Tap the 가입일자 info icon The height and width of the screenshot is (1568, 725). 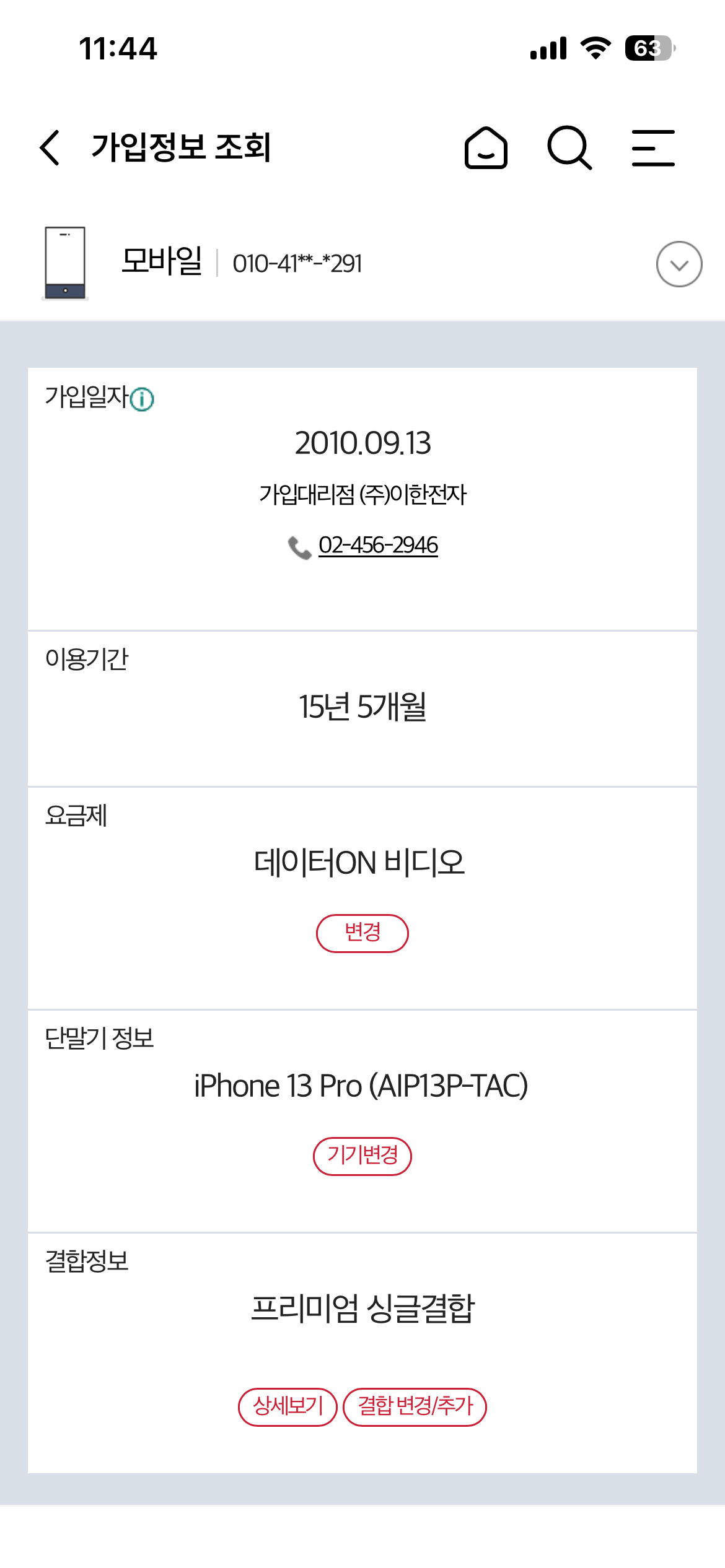pyautogui.click(x=143, y=399)
